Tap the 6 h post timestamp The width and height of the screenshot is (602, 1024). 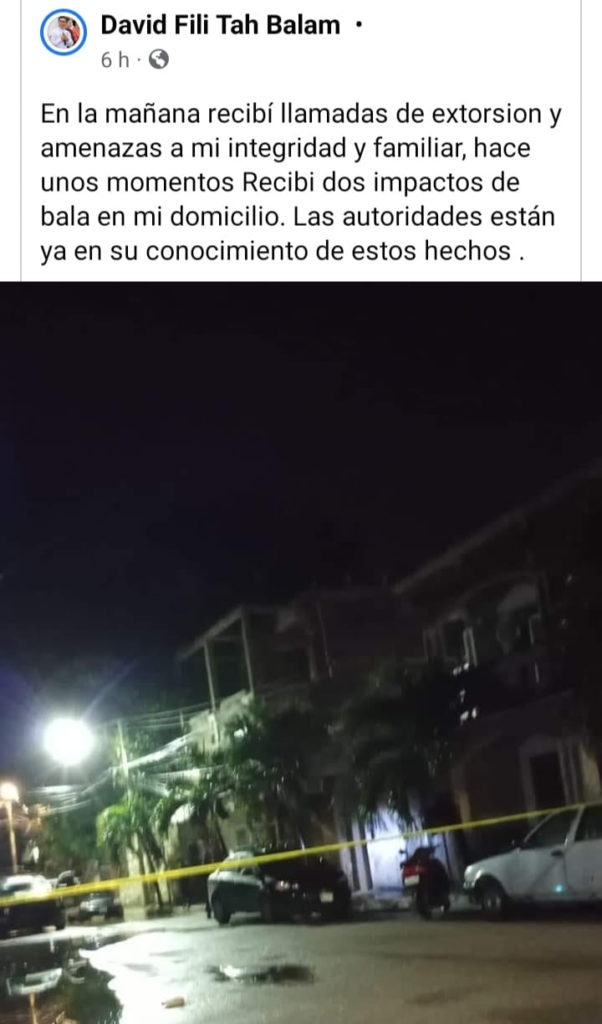pyautogui.click(x=114, y=60)
